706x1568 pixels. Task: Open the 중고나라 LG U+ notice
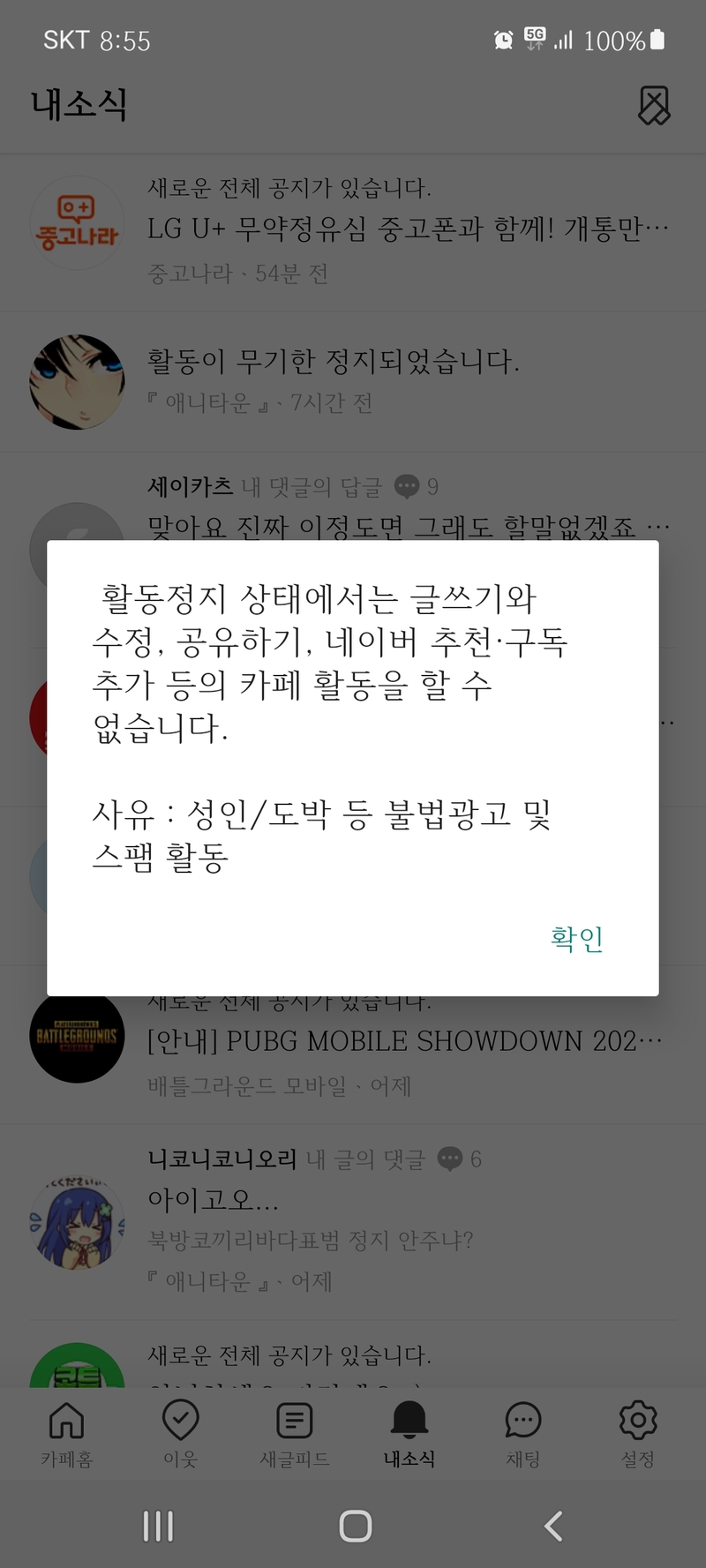pyautogui.click(x=406, y=229)
